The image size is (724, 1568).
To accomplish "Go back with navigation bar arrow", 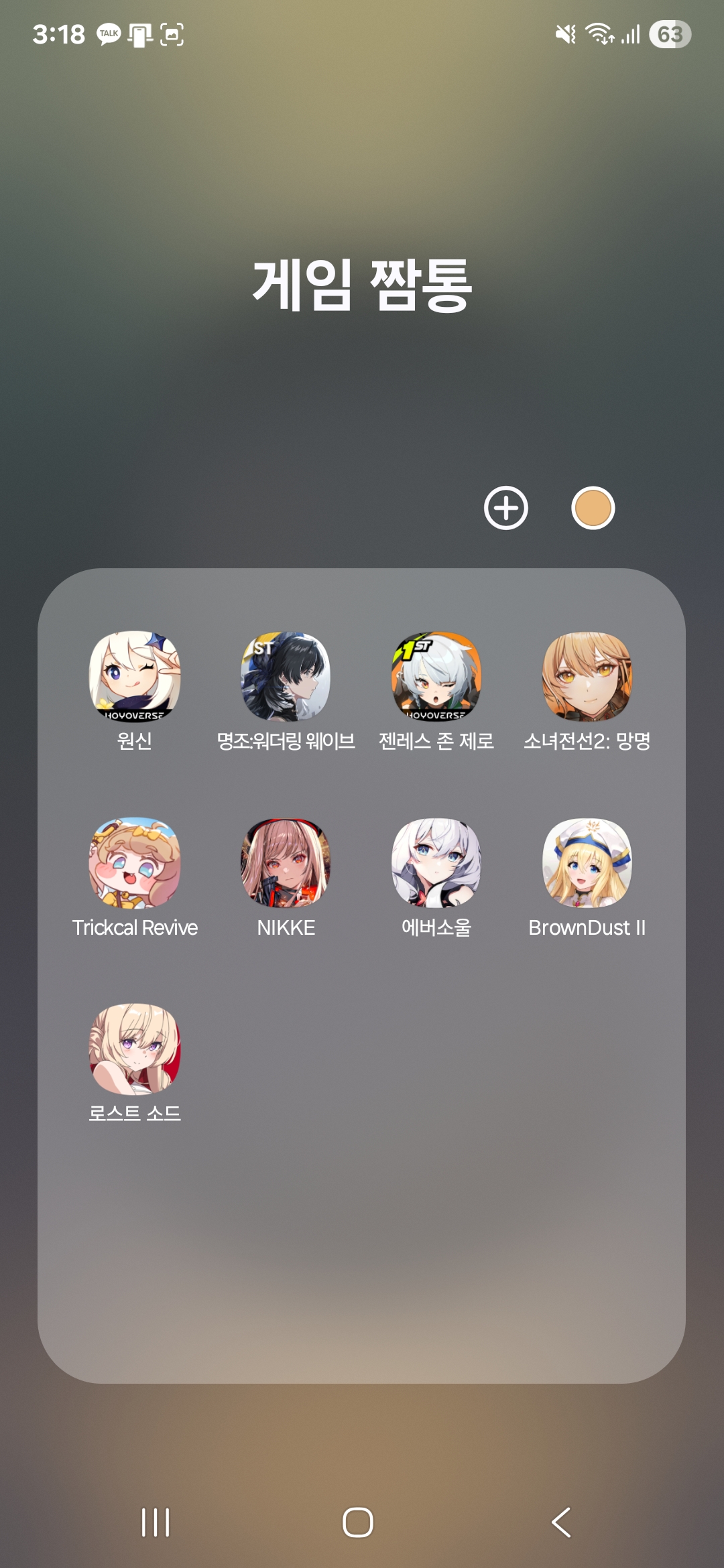I will pyautogui.click(x=562, y=1522).
